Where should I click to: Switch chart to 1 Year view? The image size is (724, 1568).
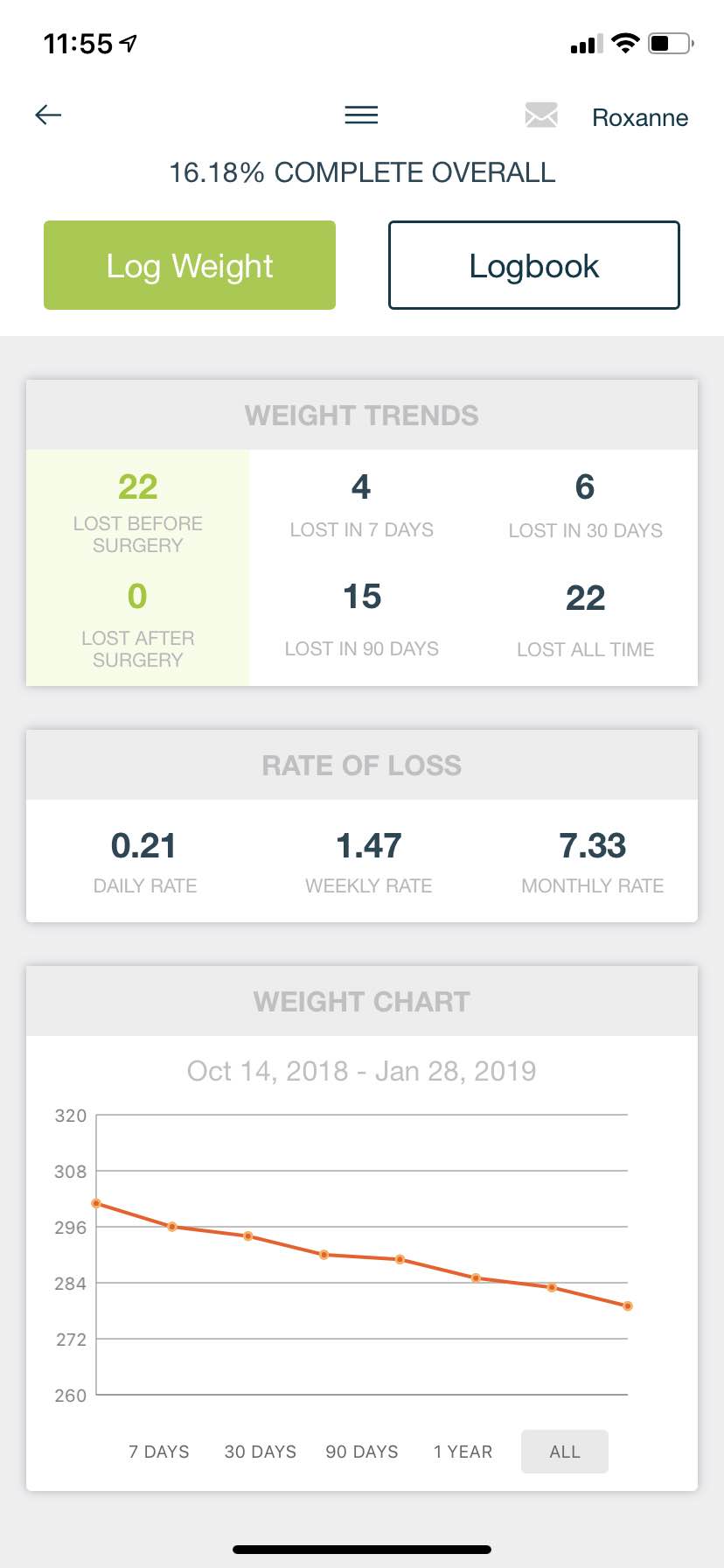tap(463, 1452)
